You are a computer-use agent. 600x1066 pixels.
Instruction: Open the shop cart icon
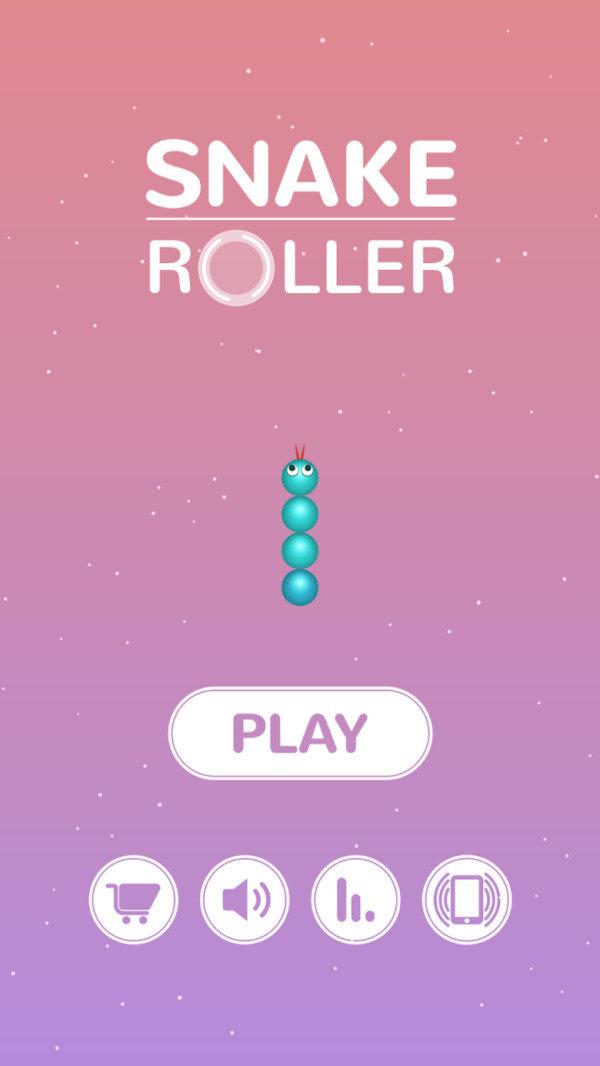[133, 899]
